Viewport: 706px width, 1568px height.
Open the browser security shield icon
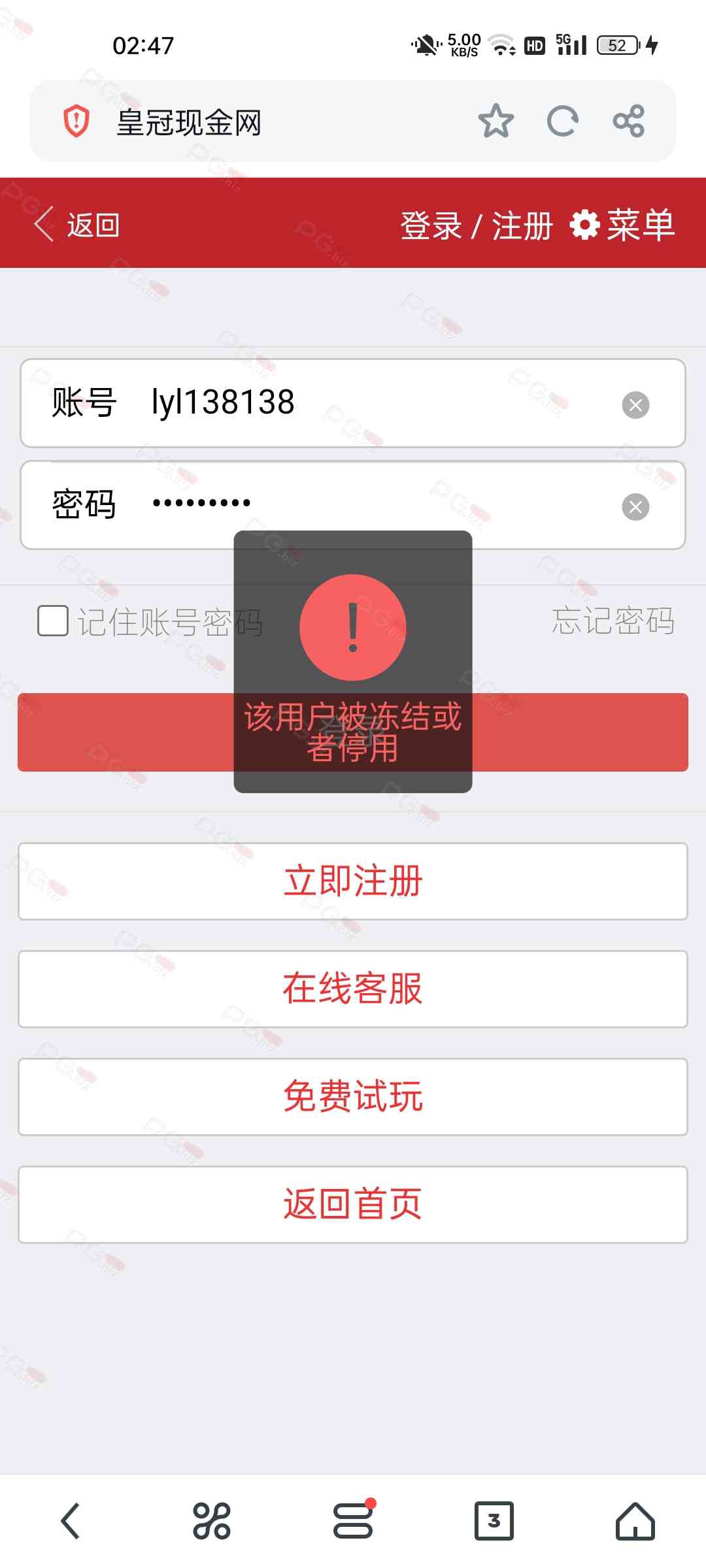coord(76,122)
